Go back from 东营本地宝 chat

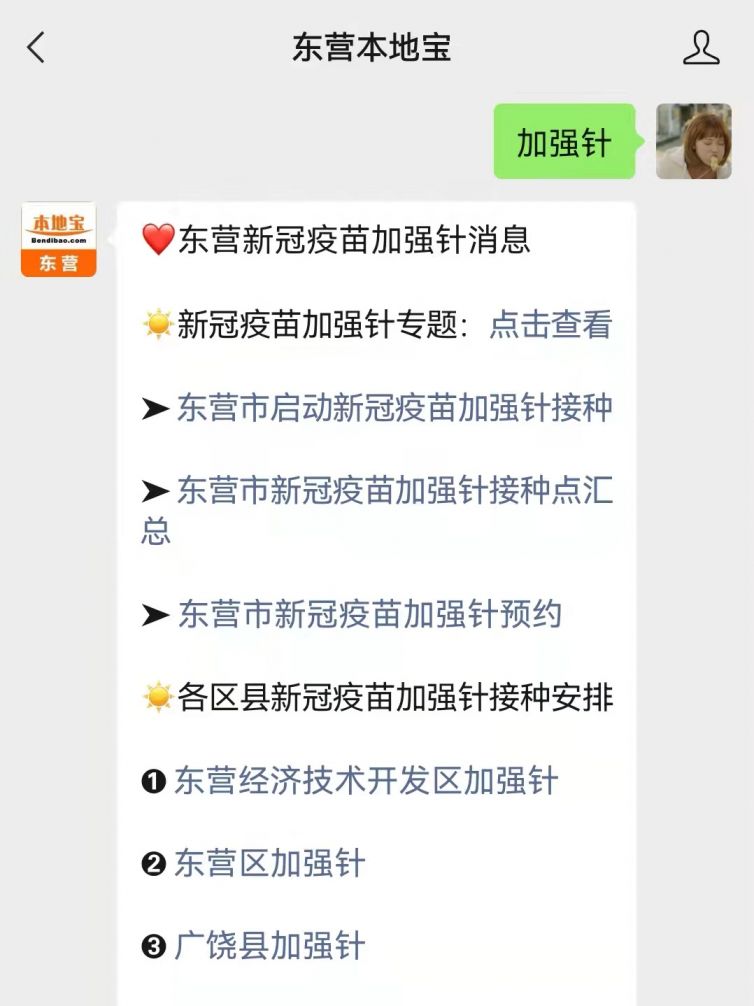(x=36, y=47)
